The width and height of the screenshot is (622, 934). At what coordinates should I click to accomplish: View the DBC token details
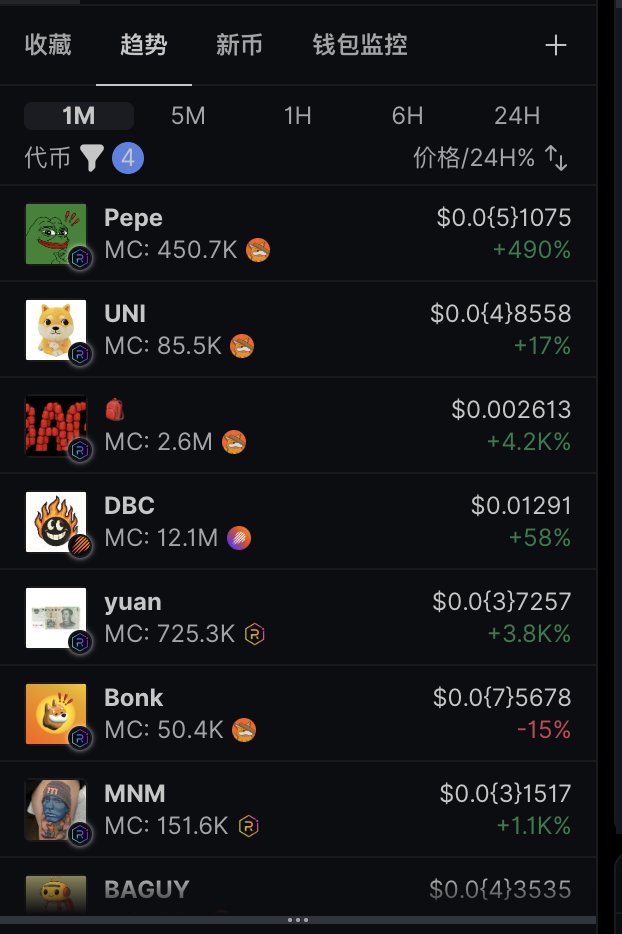(x=298, y=522)
